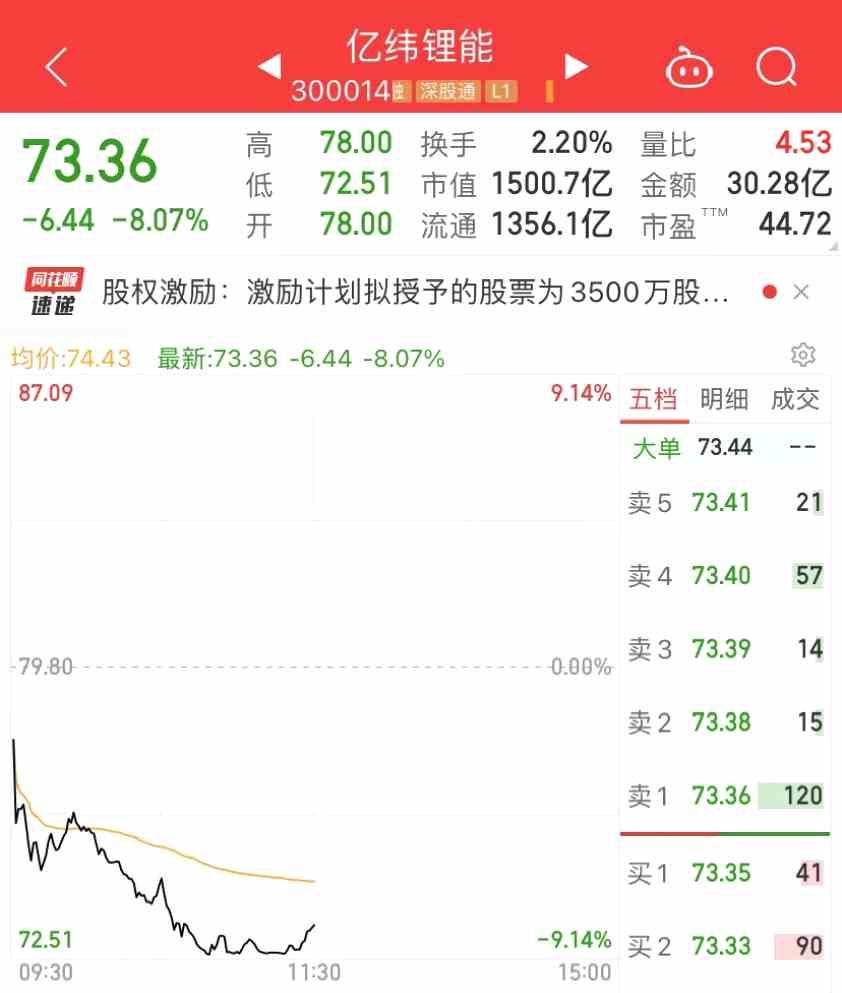Viewport: 842px width, 993px height.
Task: Switch to the previous stock
Action: coord(269,67)
